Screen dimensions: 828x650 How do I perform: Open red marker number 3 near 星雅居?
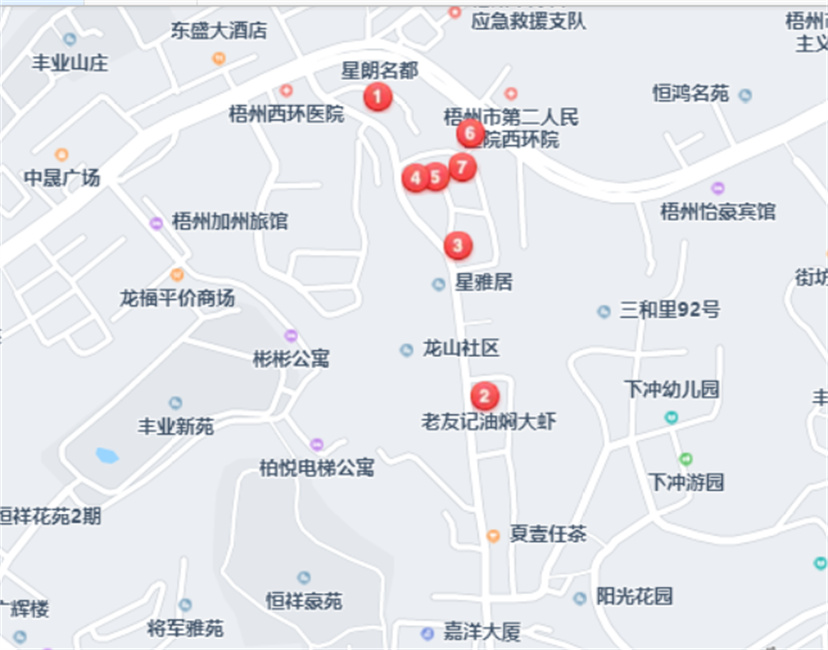[x=457, y=244]
